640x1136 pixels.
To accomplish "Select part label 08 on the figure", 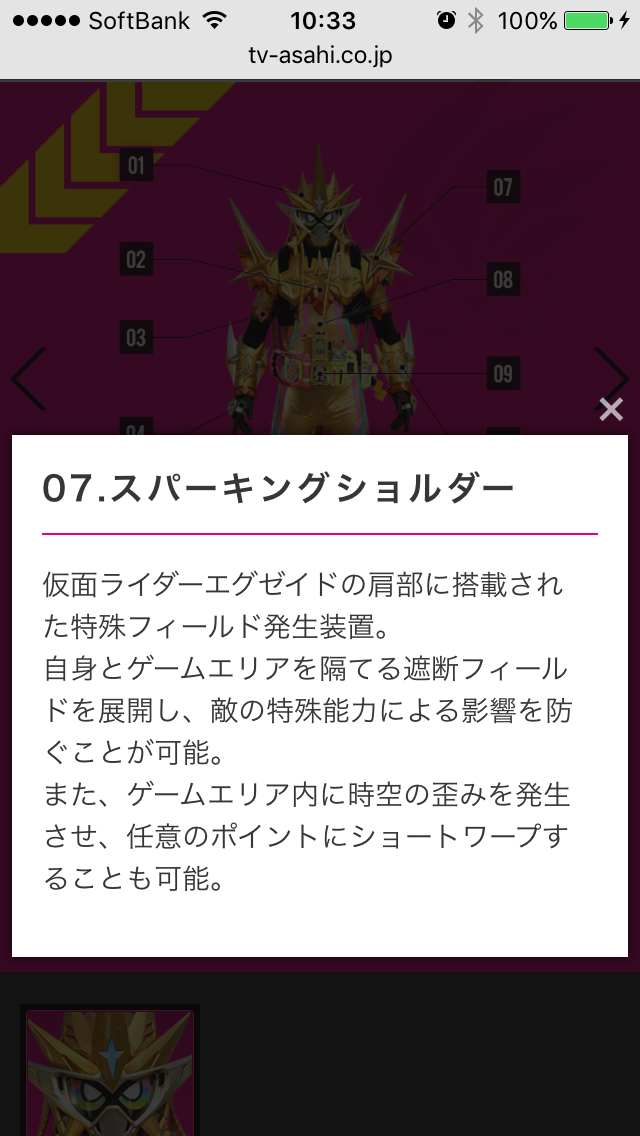I will (x=503, y=280).
